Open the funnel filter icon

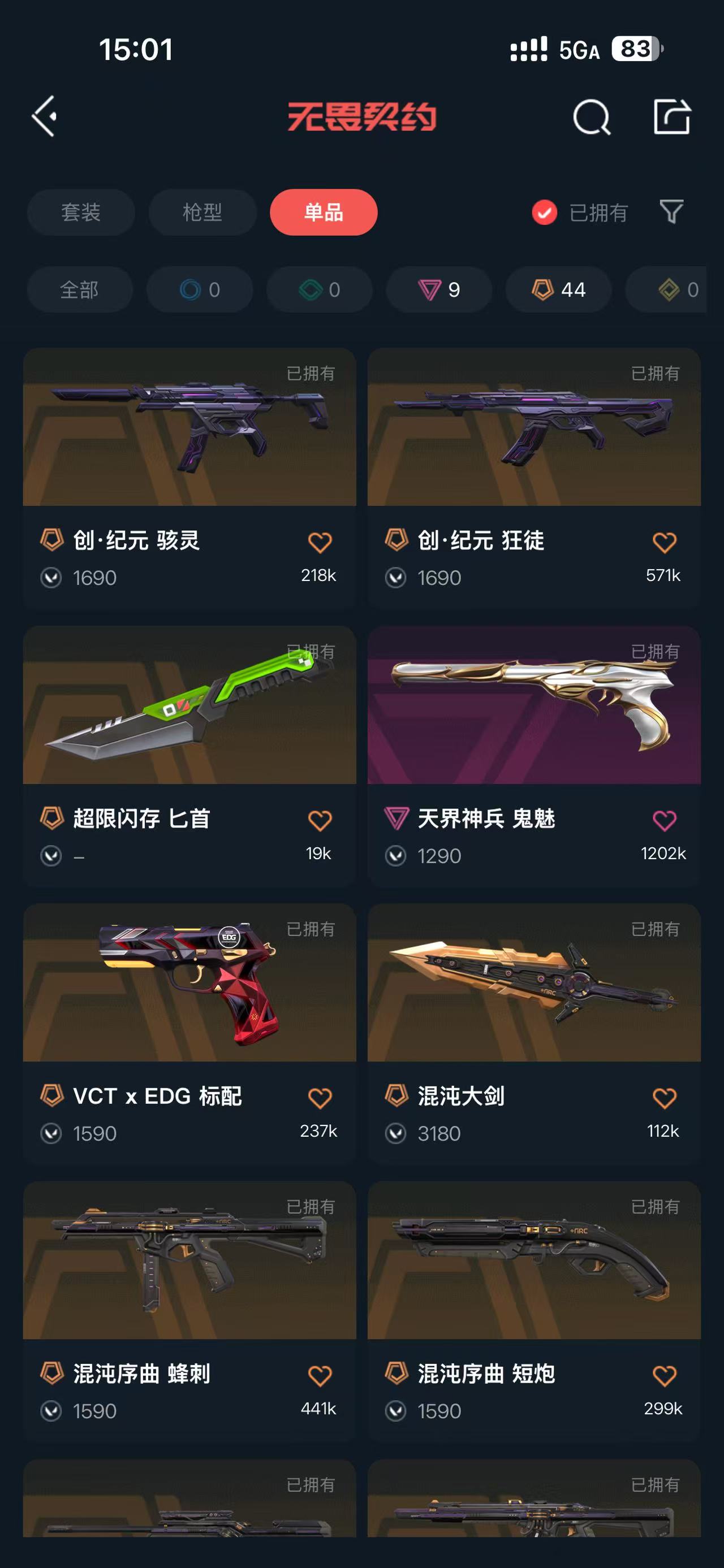coord(671,212)
